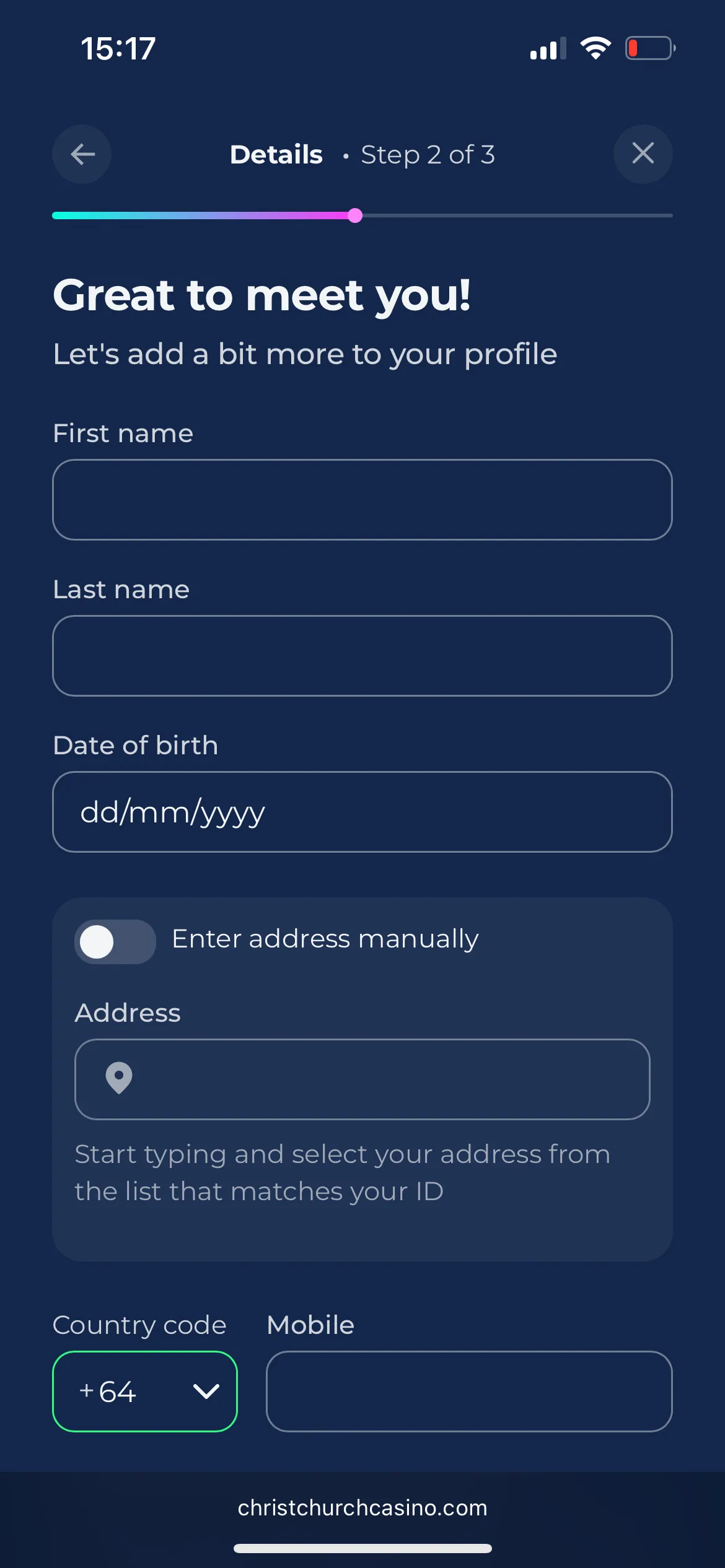Close the Details registration form
This screenshot has height=1568, width=725.
pos(643,154)
